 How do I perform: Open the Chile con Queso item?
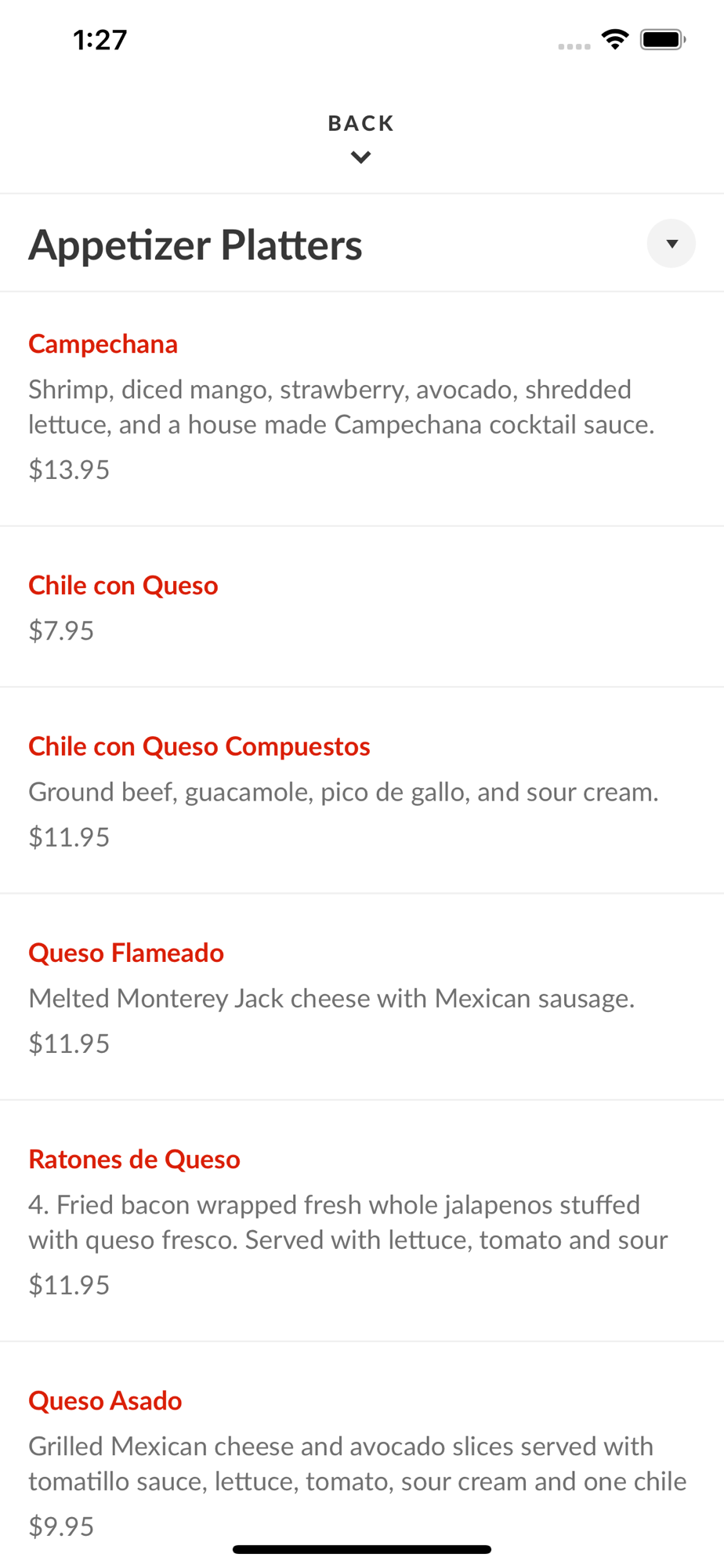point(362,607)
